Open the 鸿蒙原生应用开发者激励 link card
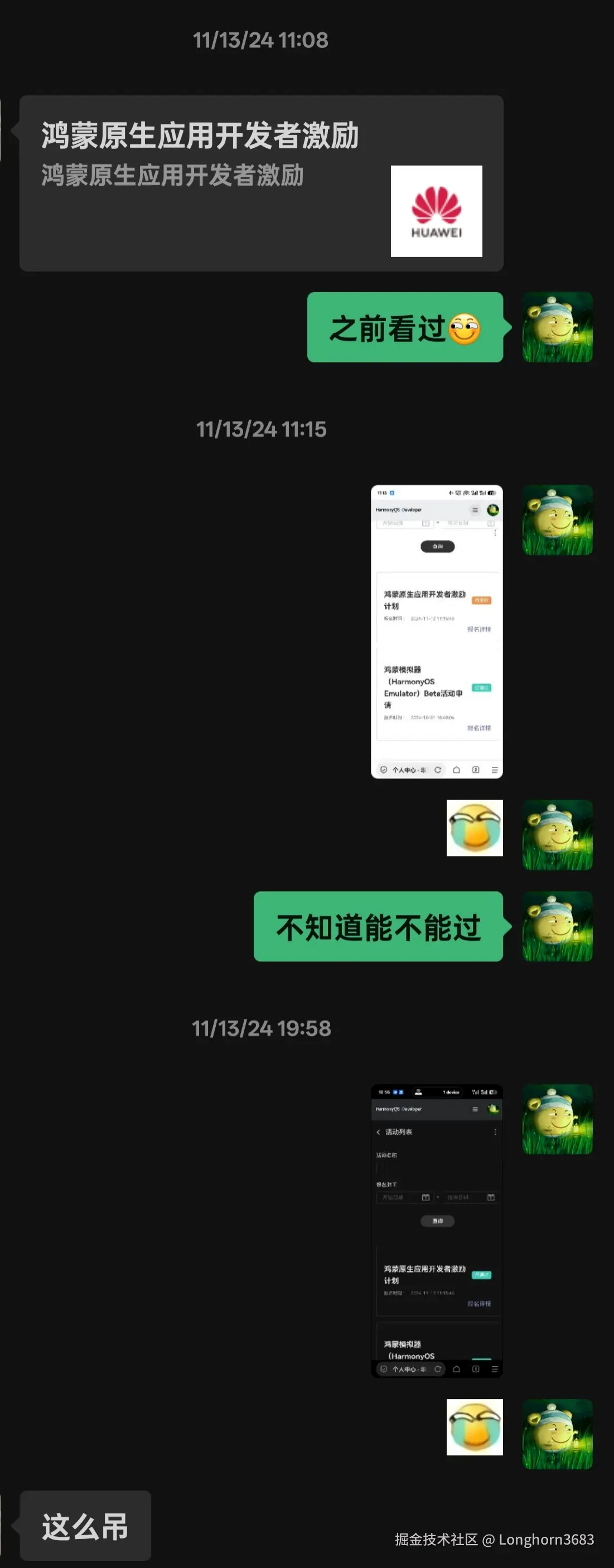 coord(261,183)
